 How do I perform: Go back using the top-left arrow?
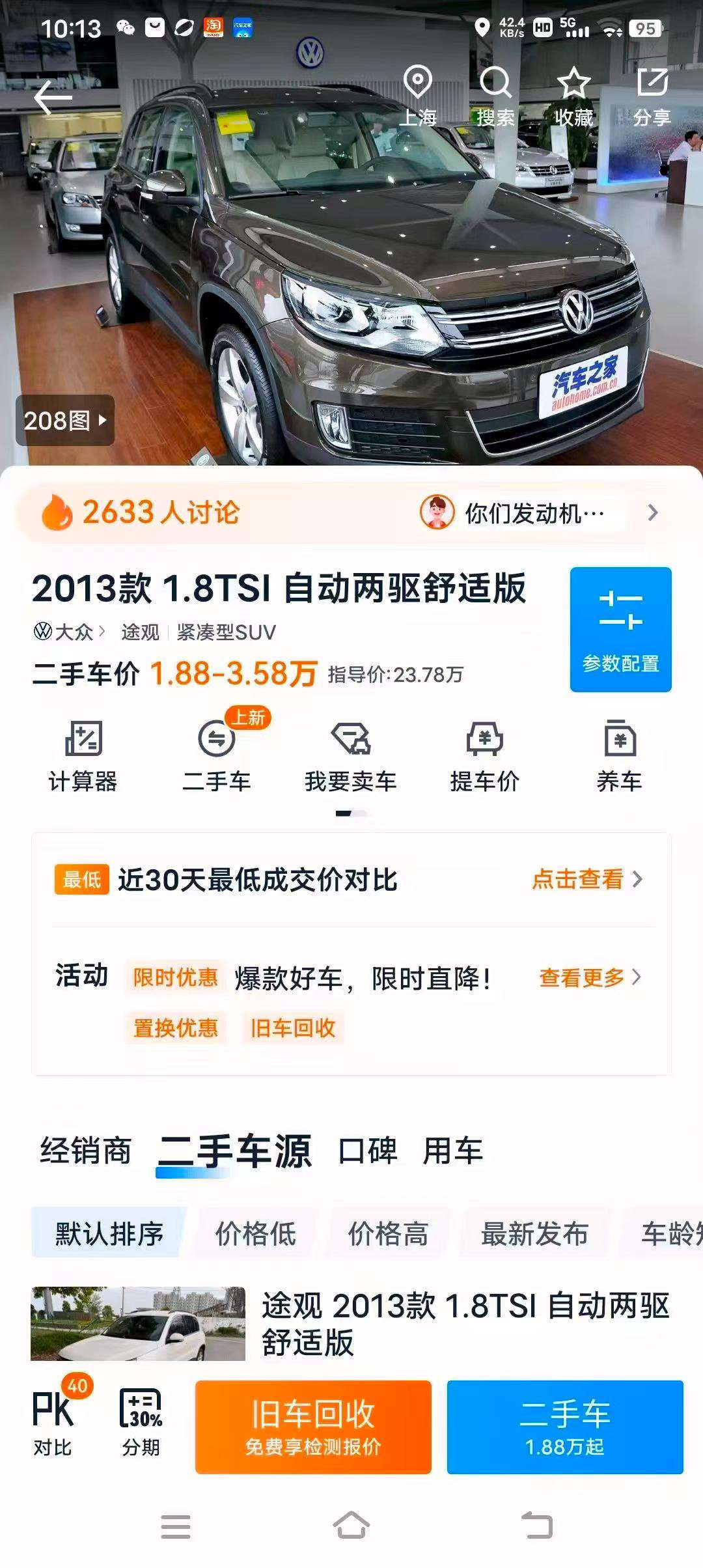point(53,98)
